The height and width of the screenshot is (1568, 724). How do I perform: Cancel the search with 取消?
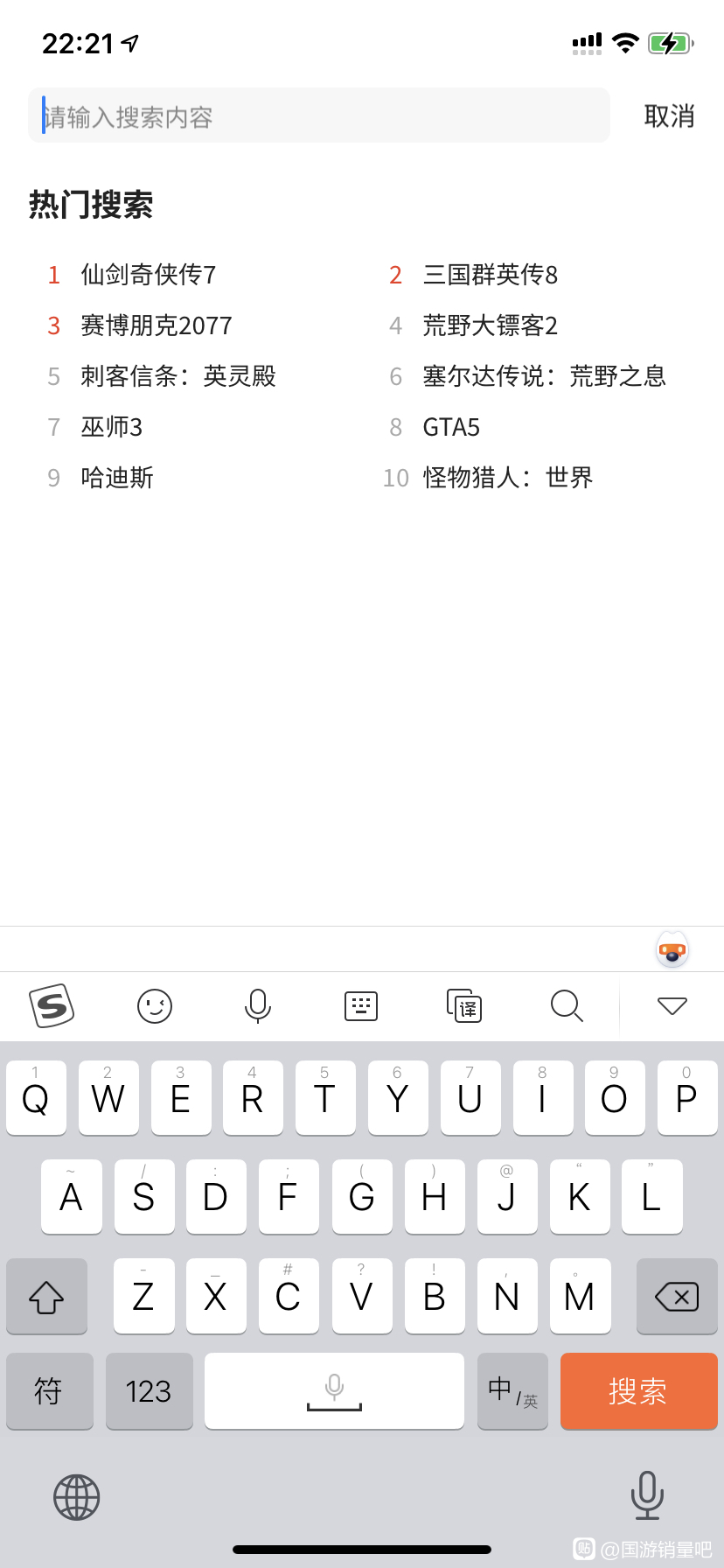(669, 115)
